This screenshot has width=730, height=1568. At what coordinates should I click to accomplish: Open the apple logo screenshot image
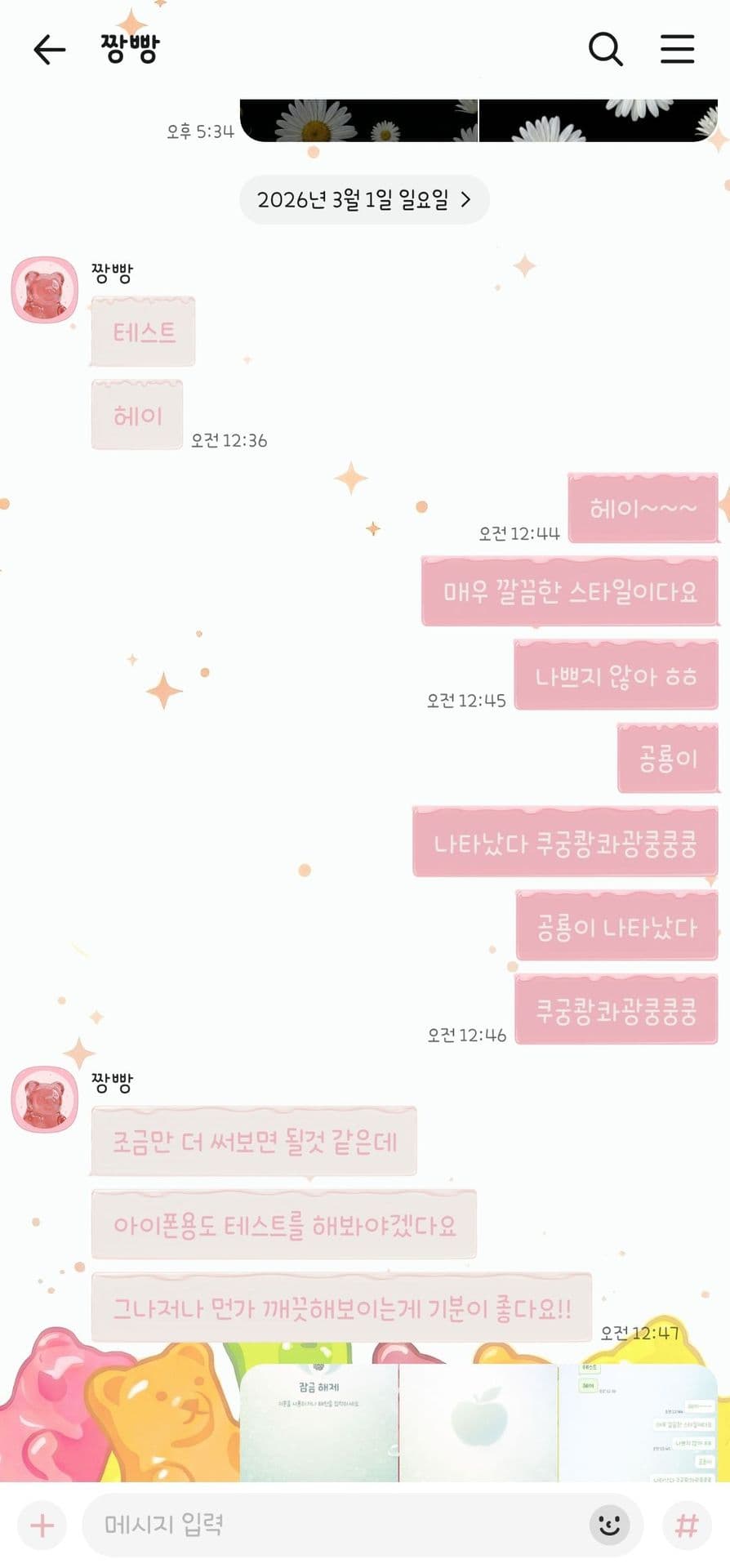479,1423
